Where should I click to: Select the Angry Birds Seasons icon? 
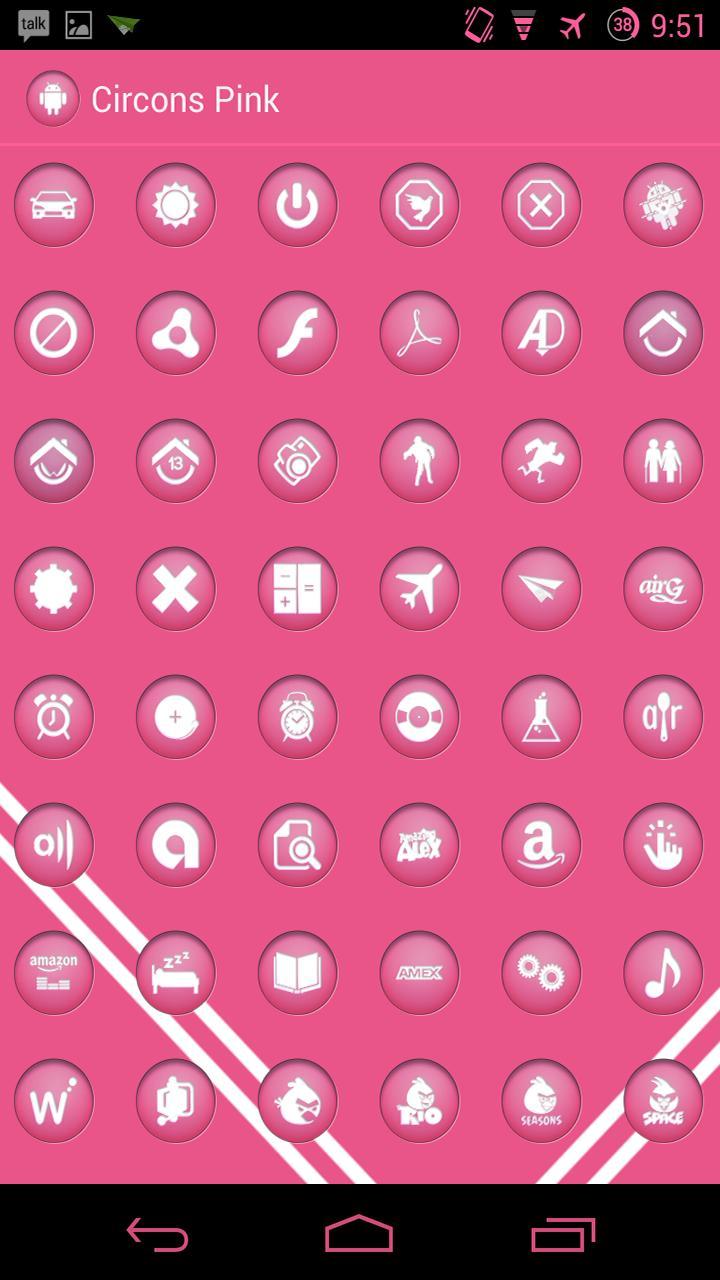(541, 1101)
